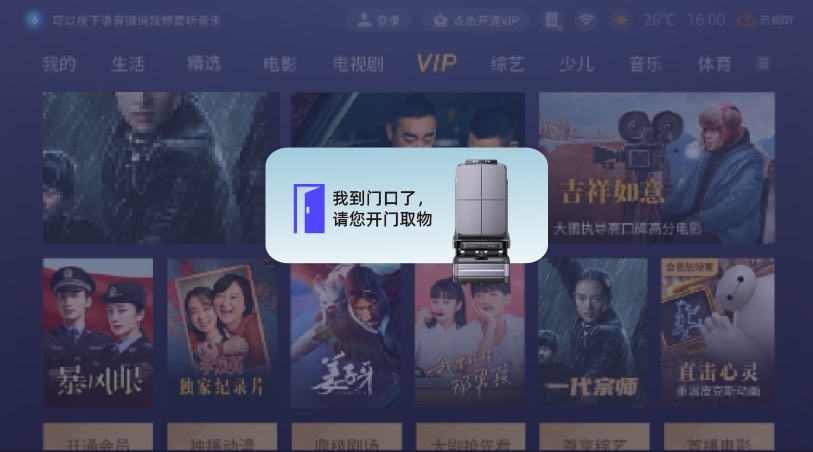The height and width of the screenshot is (452, 813).
Task: Switch to the 综艺 tab
Action: (507, 64)
